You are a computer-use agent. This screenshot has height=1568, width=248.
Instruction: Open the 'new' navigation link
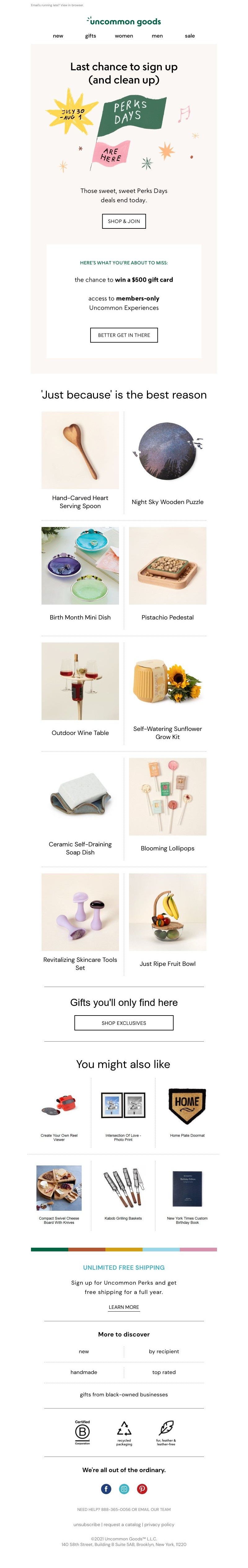tap(58, 36)
